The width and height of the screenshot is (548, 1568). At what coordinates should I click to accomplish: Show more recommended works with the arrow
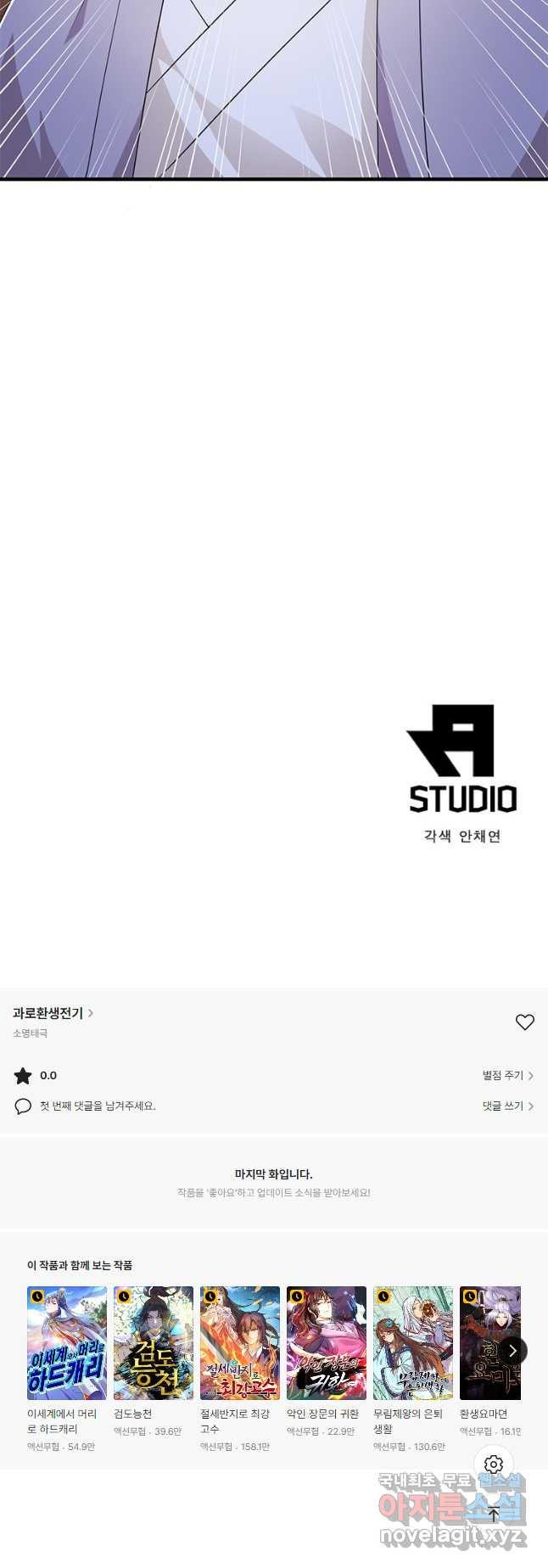tap(512, 1351)
